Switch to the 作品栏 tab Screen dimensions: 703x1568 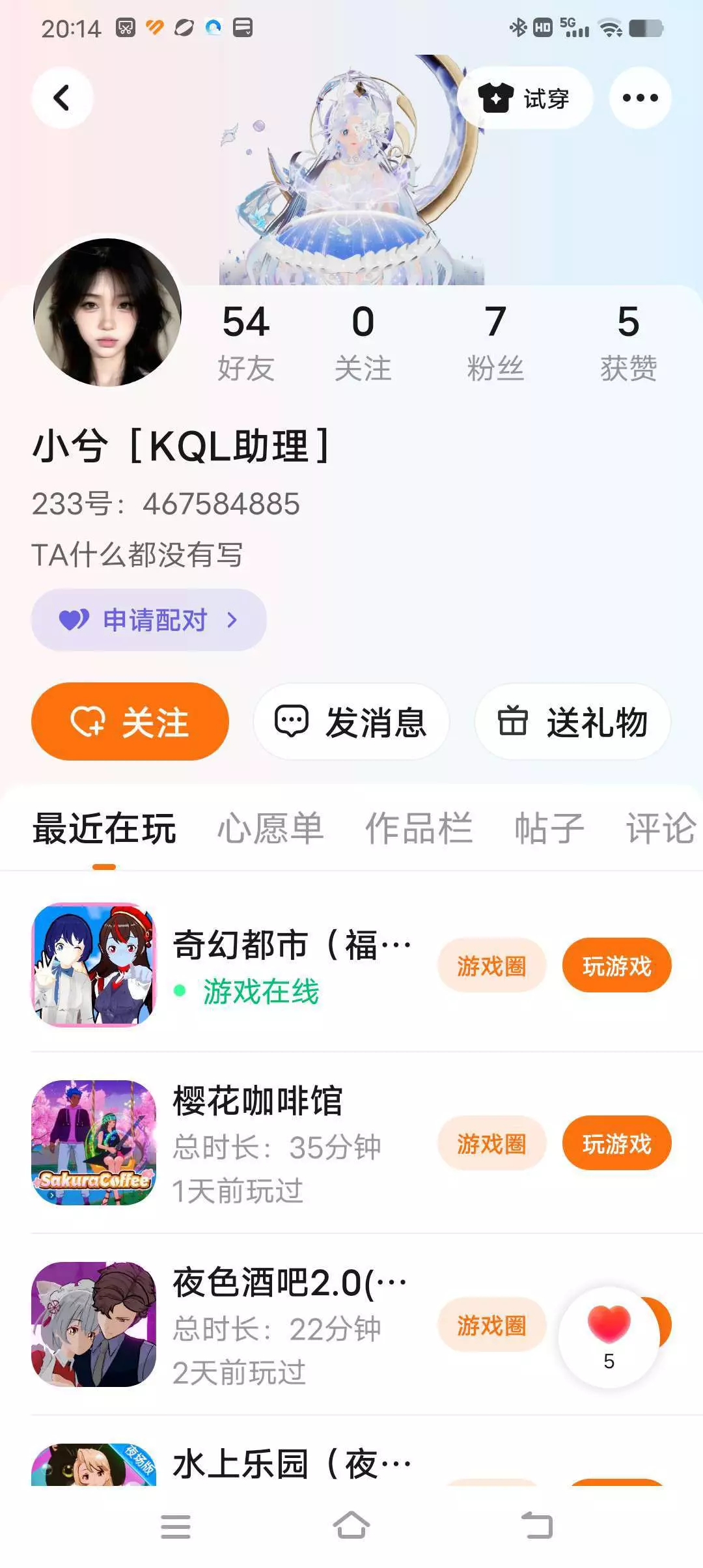[x=419, y=828]
